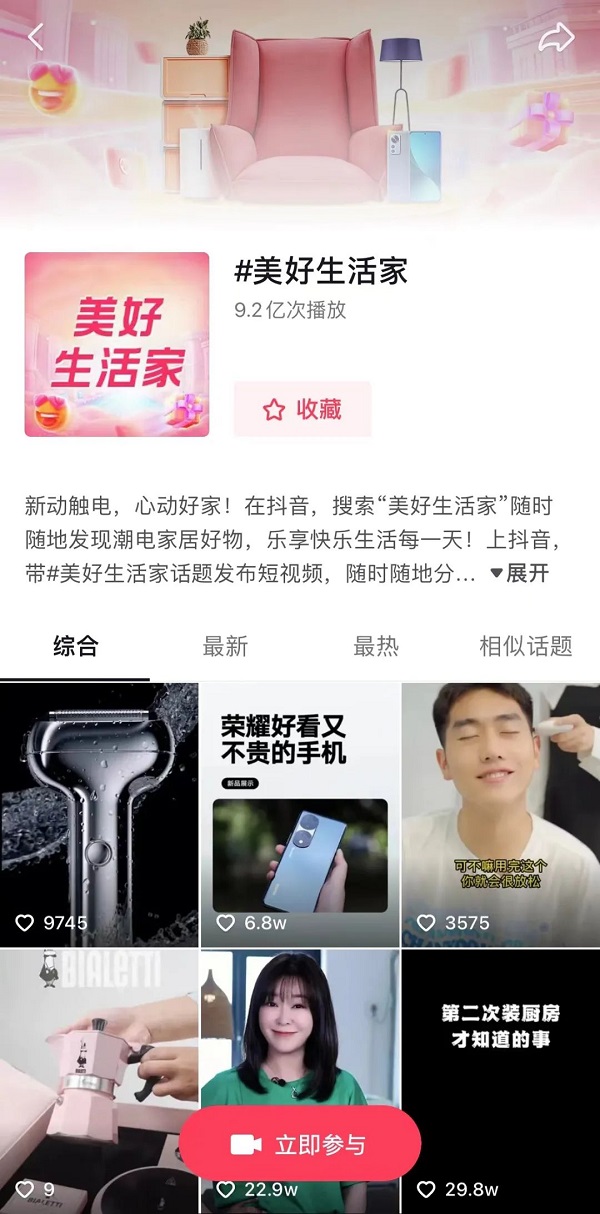Tap 收藏 to favorite the topic
600x1214 pixels.
coord(302,409)
